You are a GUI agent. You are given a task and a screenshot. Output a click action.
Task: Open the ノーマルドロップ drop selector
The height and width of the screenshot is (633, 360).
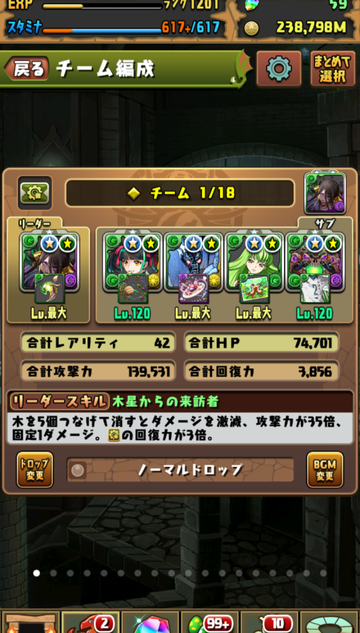coord(180,470)
